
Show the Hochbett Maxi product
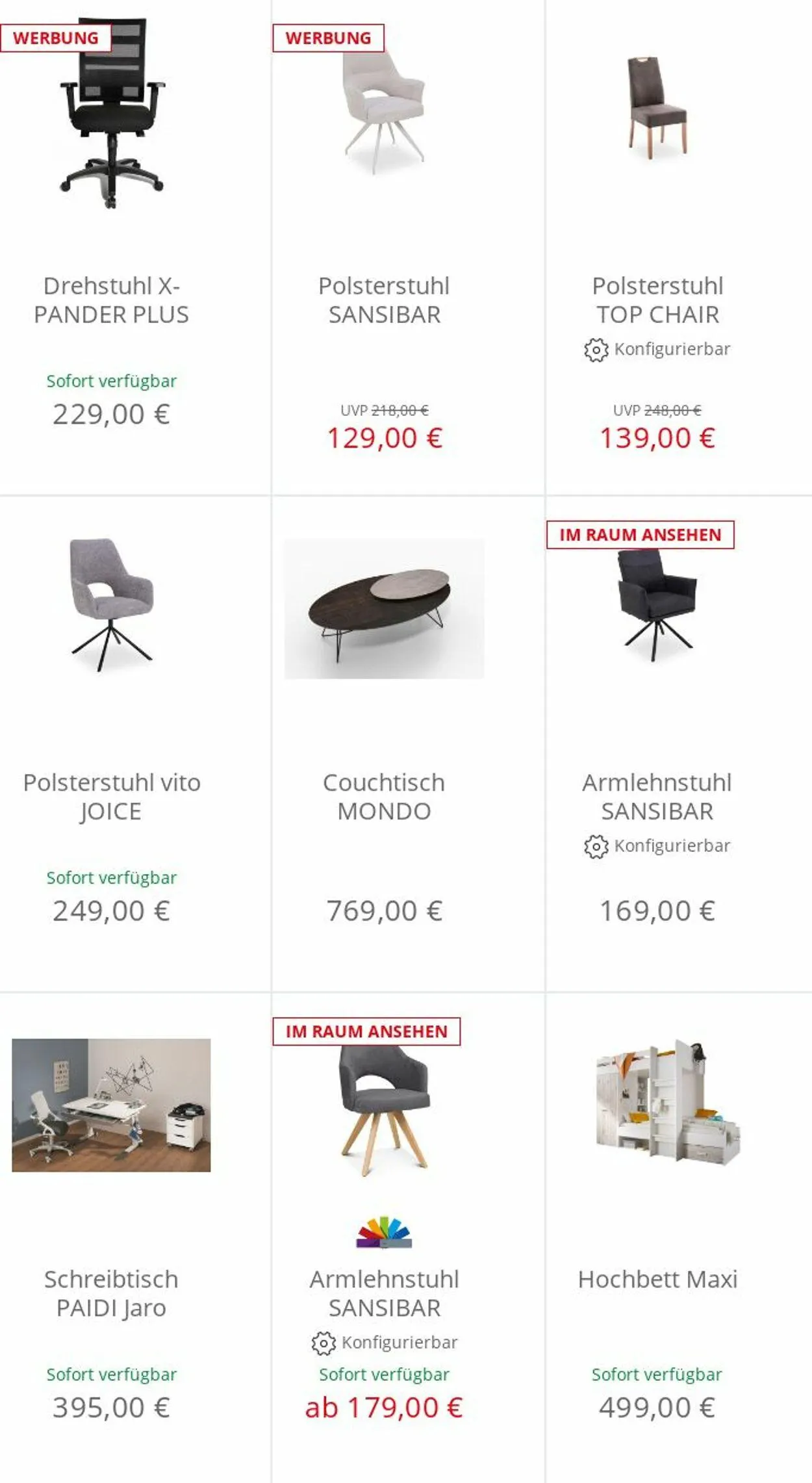pyautogui.click(x=657, y=1279)
